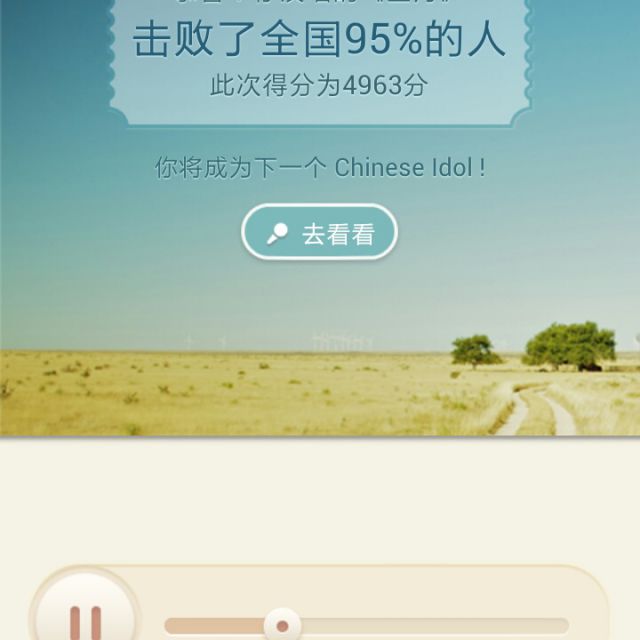
Task: Tap the 去看看 button
Action: pyautogui.click(x=319, y=233)
